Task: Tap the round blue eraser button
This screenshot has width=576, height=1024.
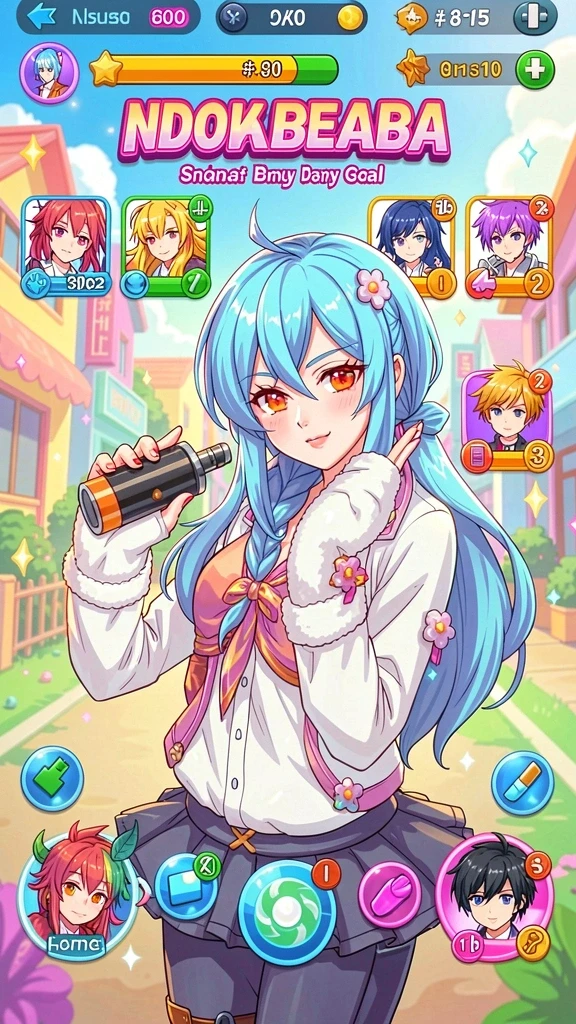Action: (x=522, y=782)
